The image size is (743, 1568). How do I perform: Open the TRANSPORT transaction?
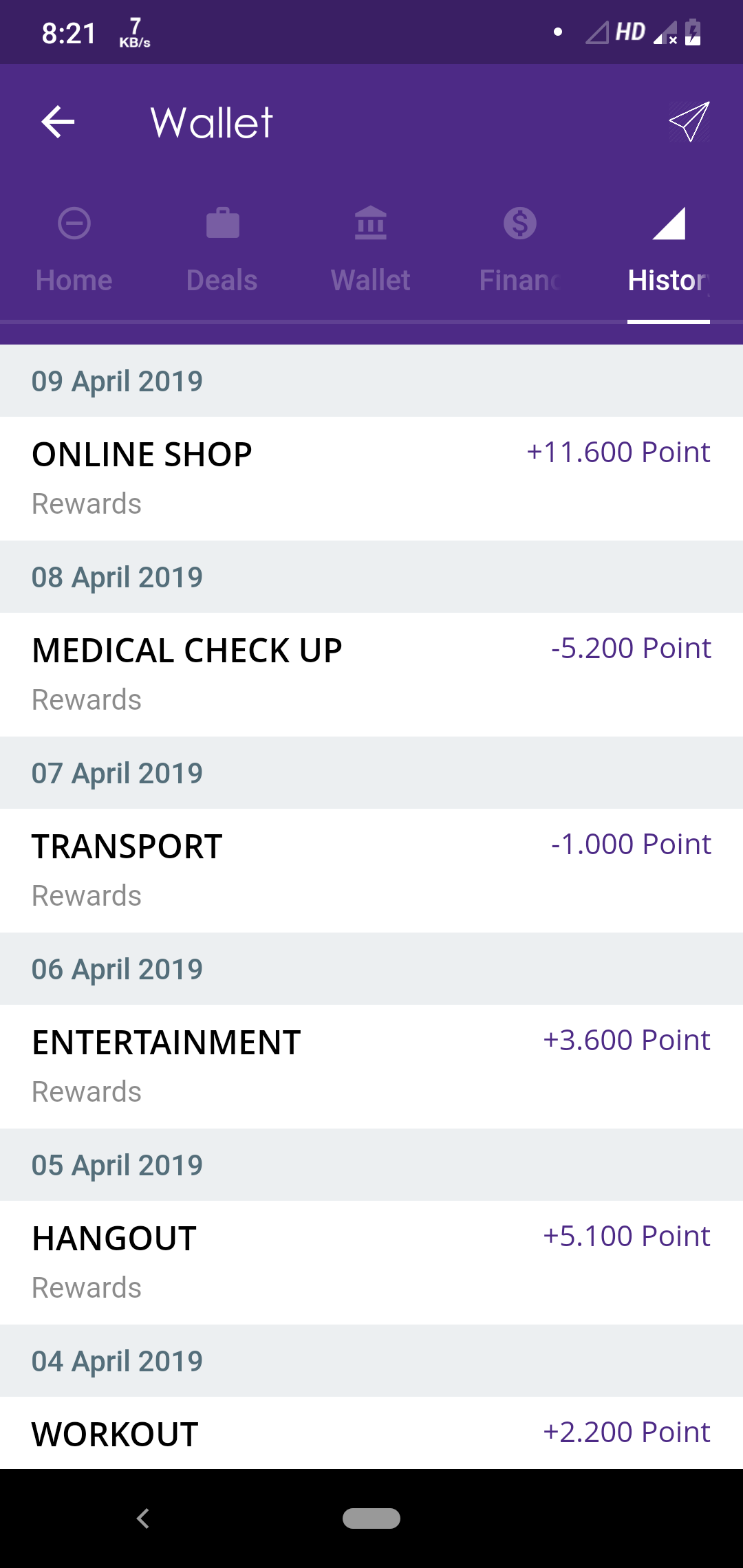click(x=371, y=870)
